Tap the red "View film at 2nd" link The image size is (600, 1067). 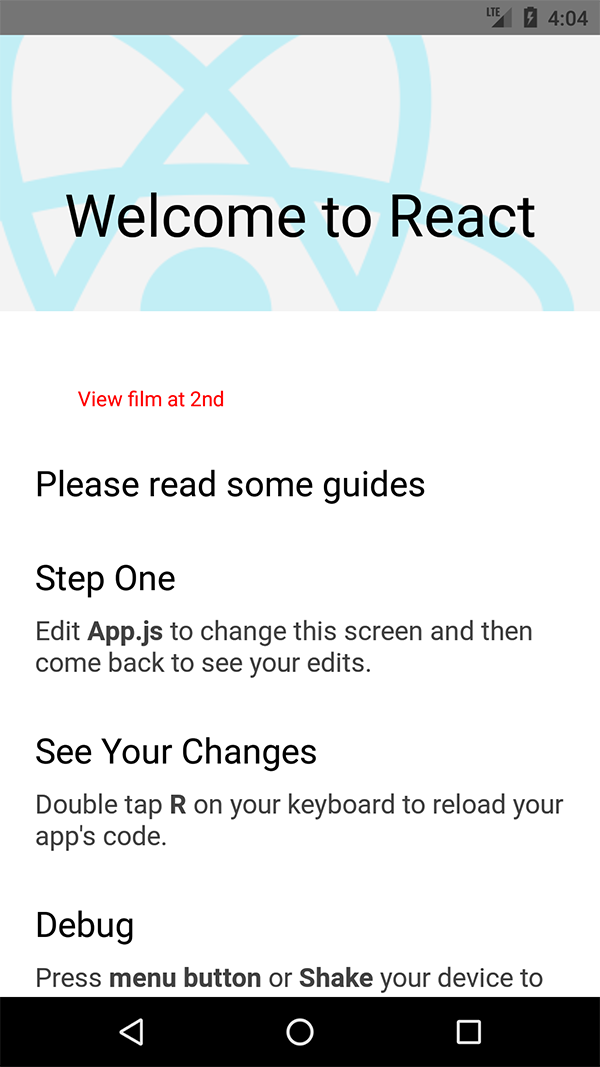[151, 399]
